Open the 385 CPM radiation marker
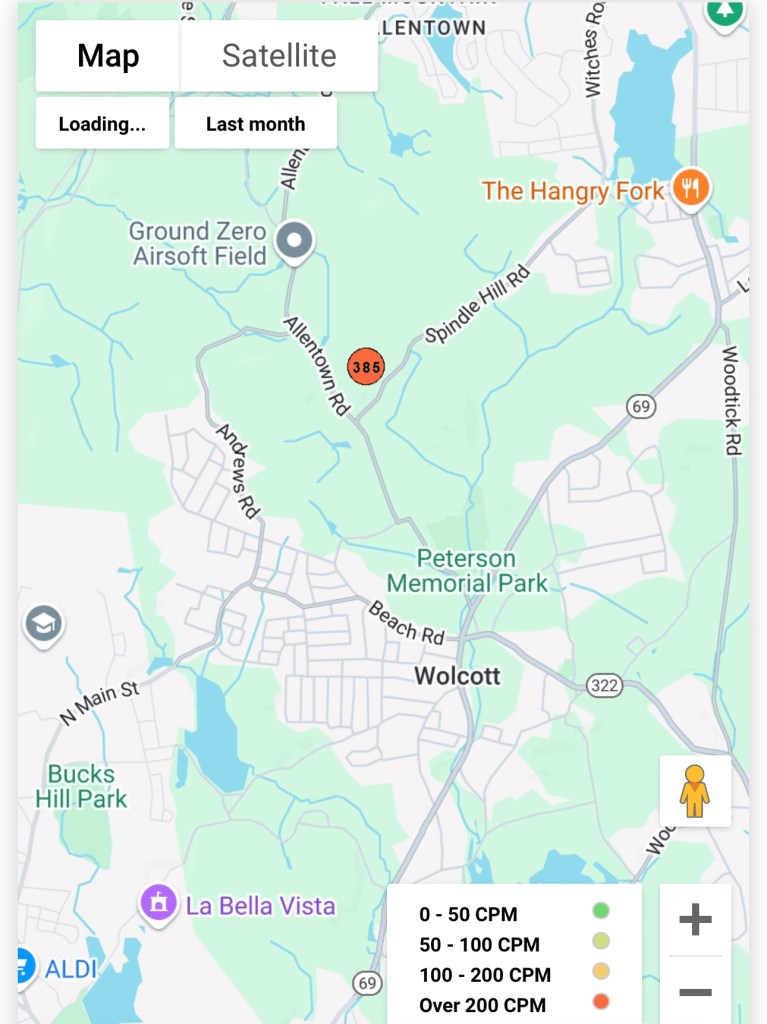 tap(365, 367)
